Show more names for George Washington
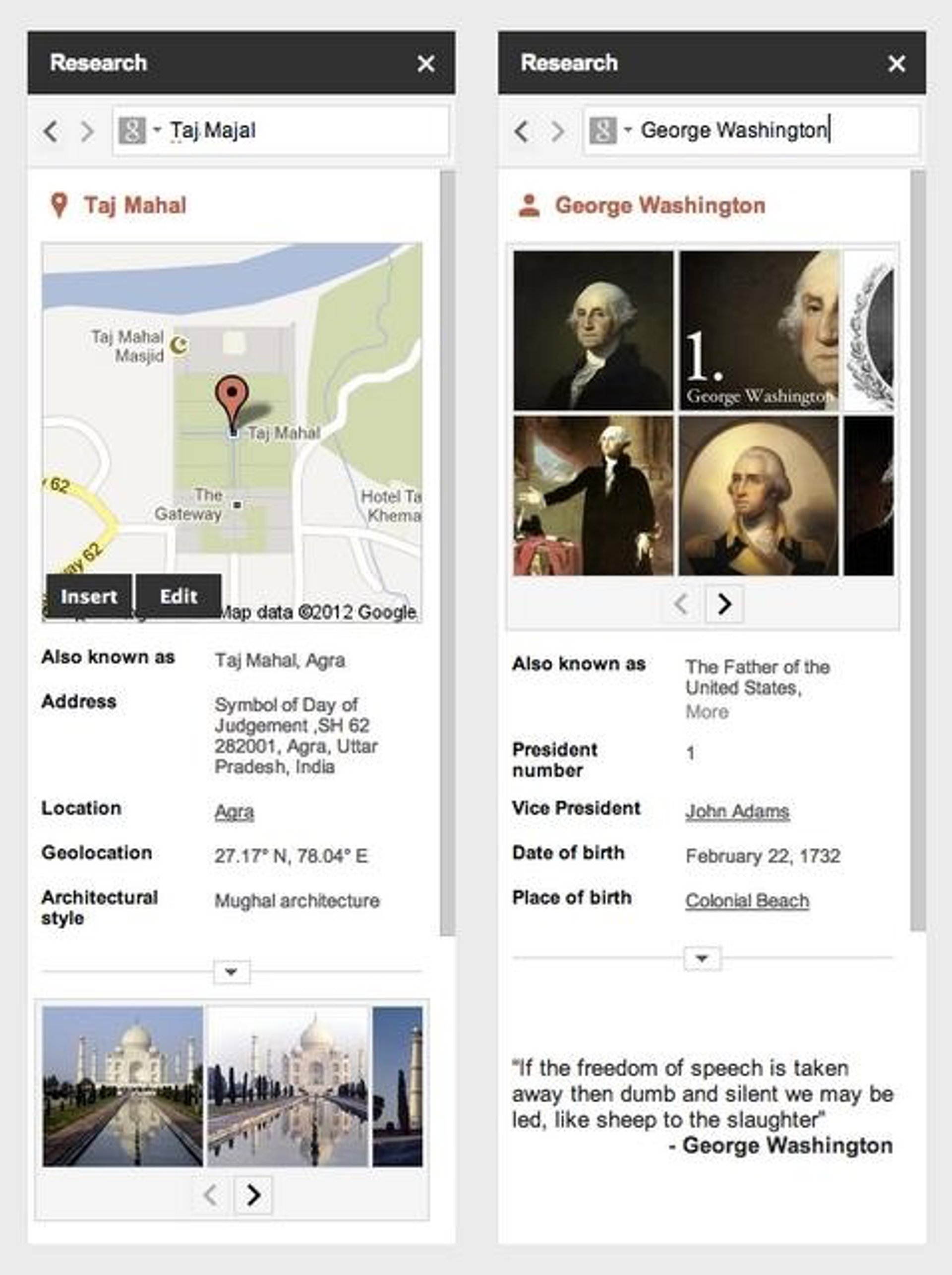952x1275 pixels. [707, 713]
